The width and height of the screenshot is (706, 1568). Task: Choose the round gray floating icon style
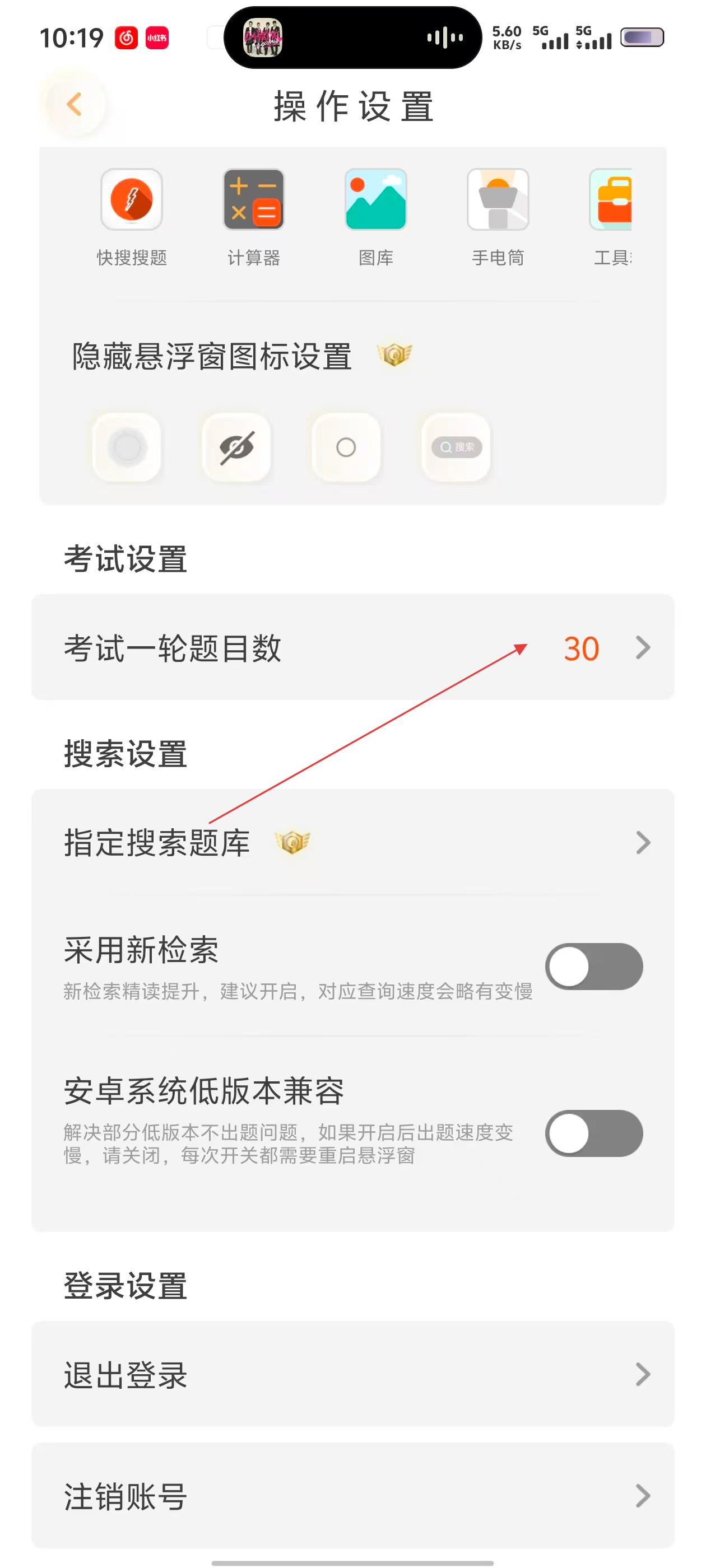[x=127, y=447]
